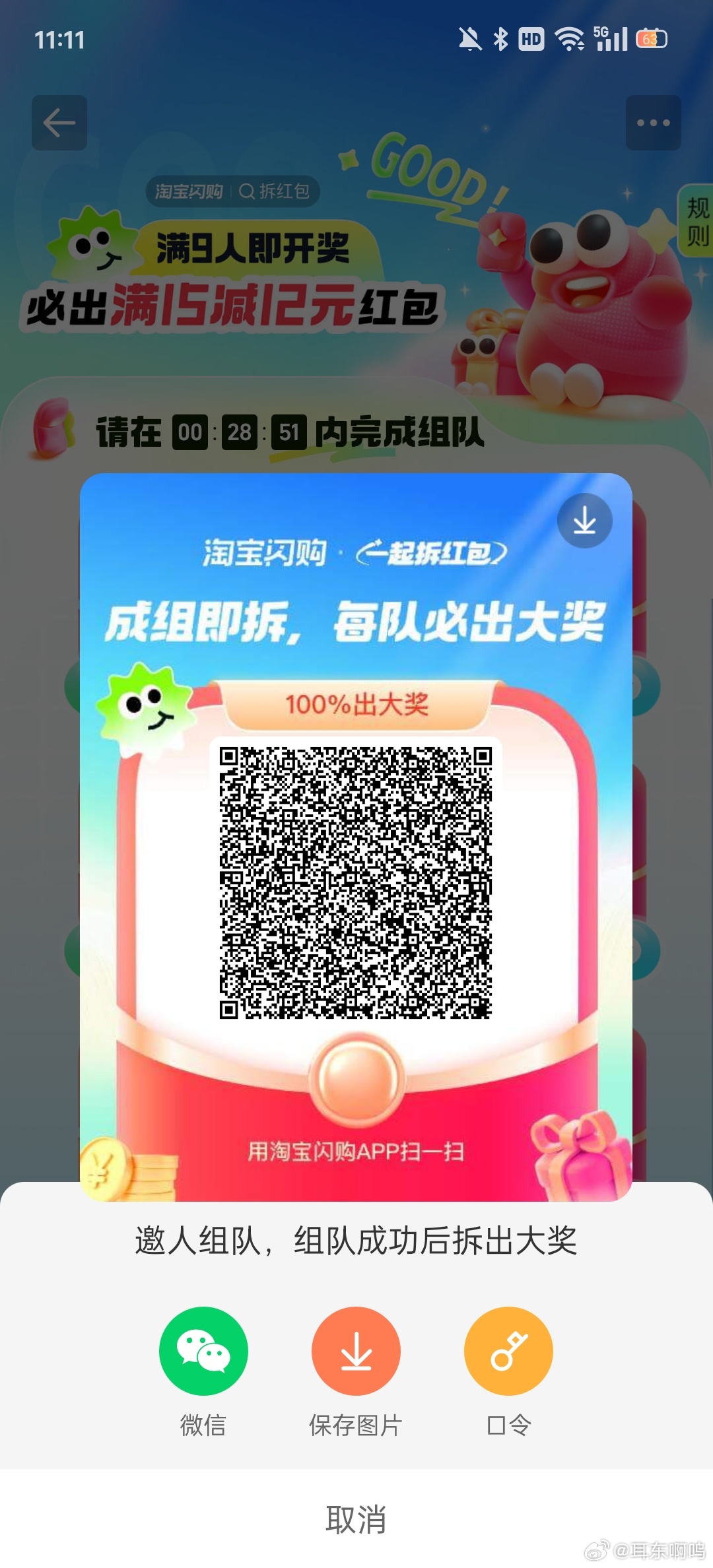
Task: Go back using the arrow icon
Action: (59, 123)
